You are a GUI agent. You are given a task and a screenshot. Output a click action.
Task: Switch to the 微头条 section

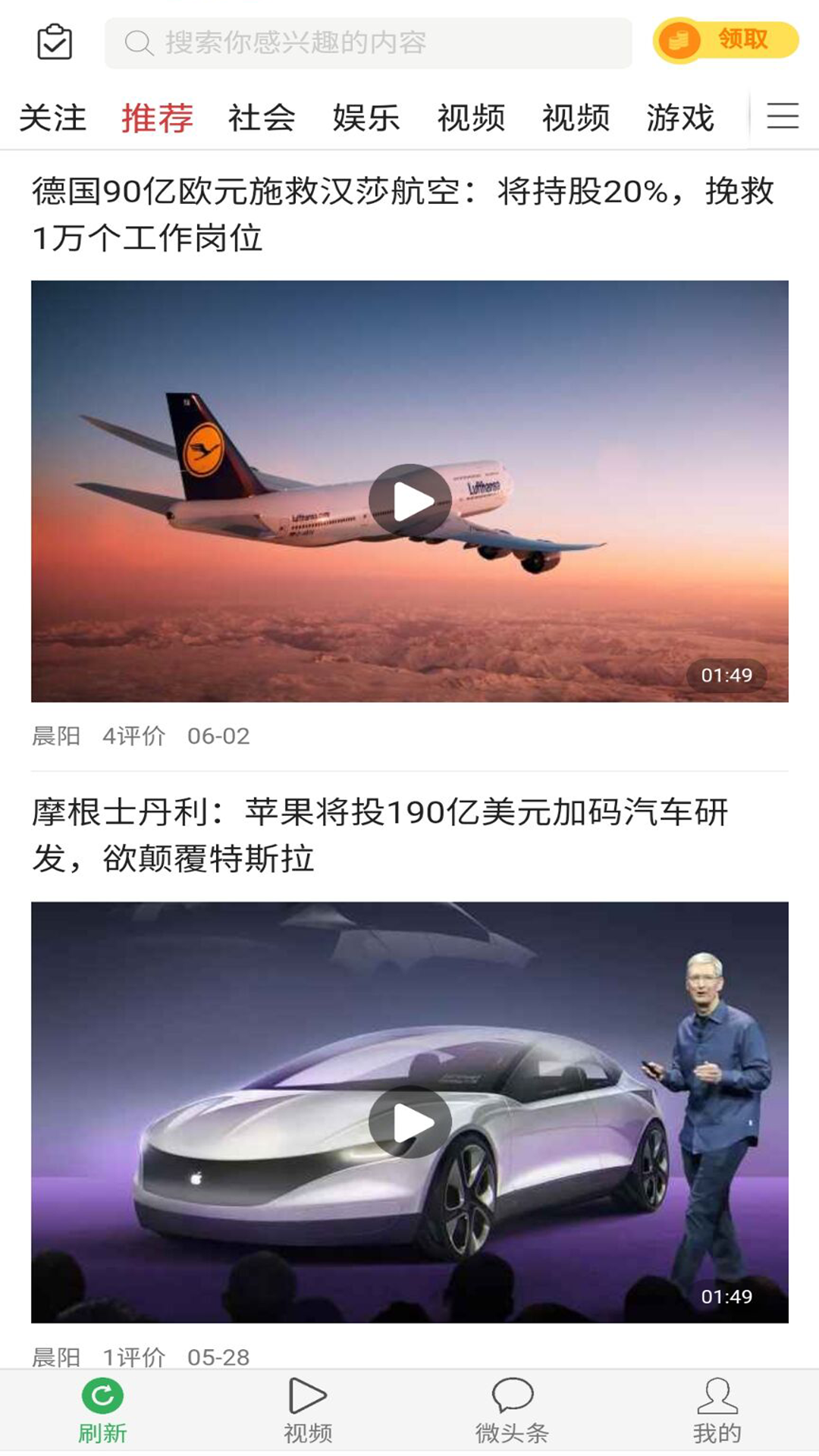point(512,1410)
